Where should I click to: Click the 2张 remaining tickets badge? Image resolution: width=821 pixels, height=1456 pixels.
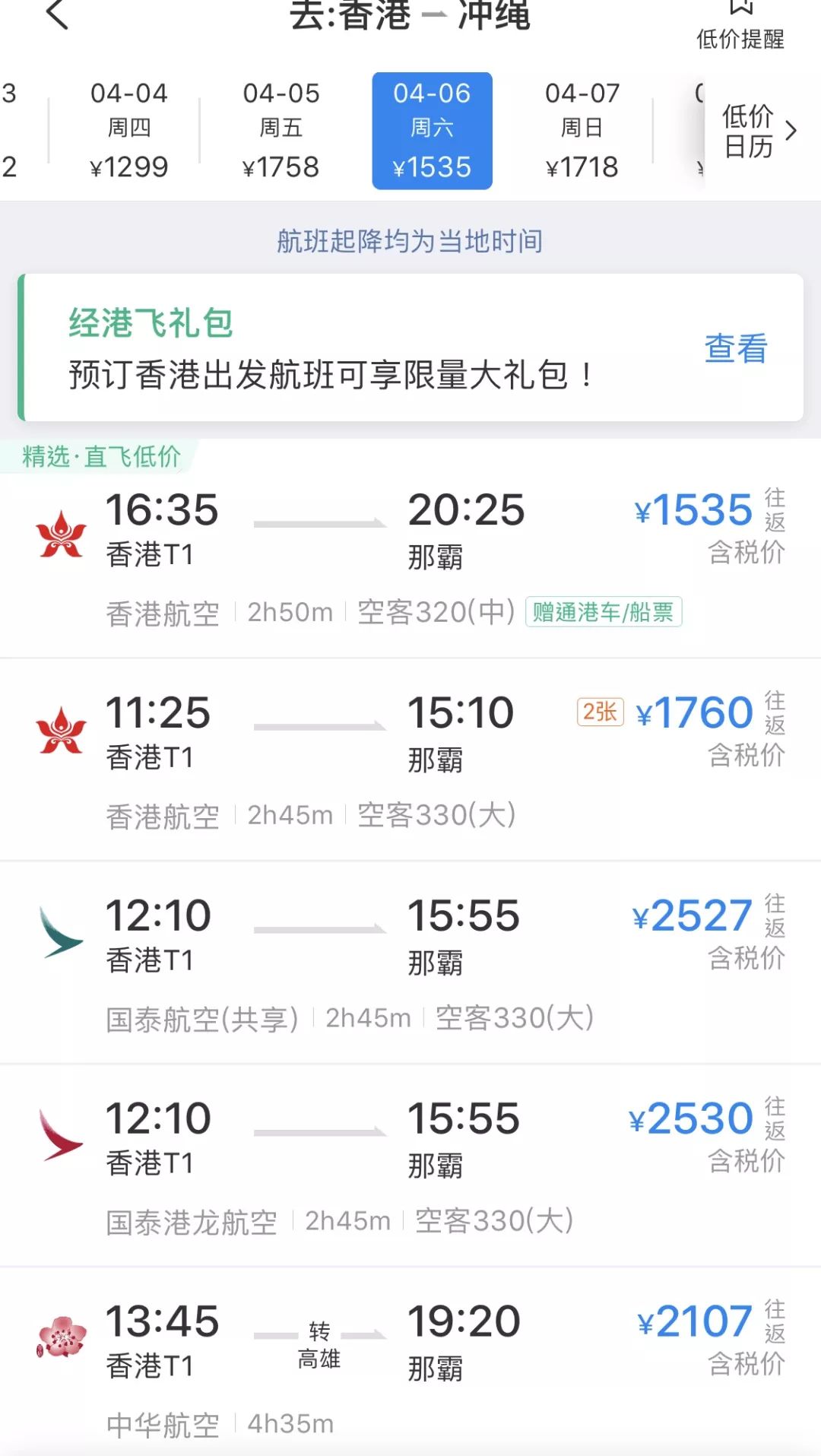[600, 713]
